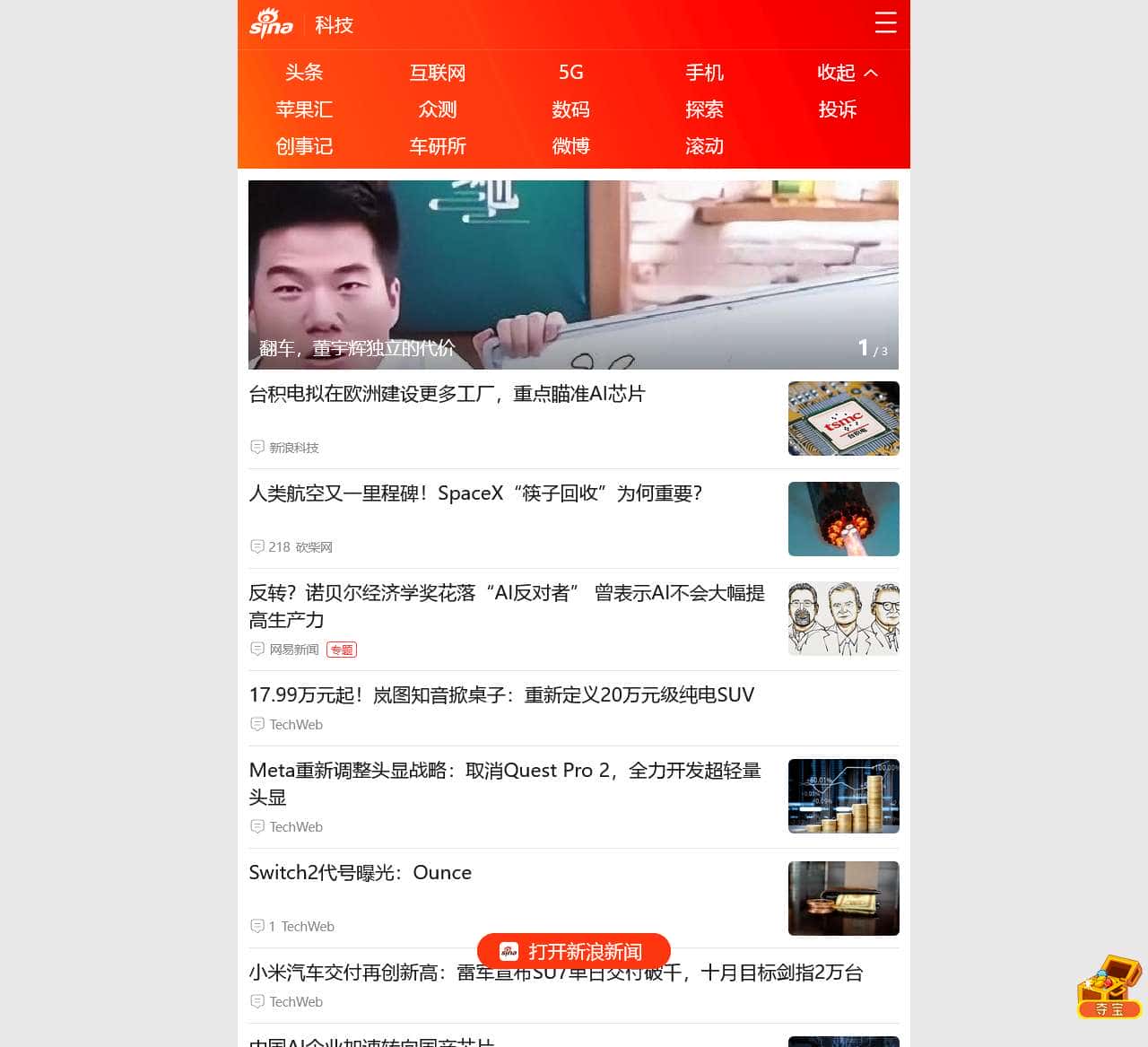The height and width of the screenshot is (1047, 1148).
Task: Select the 车研所 channel
Action: pyautogui.click(x=438, y=146)
